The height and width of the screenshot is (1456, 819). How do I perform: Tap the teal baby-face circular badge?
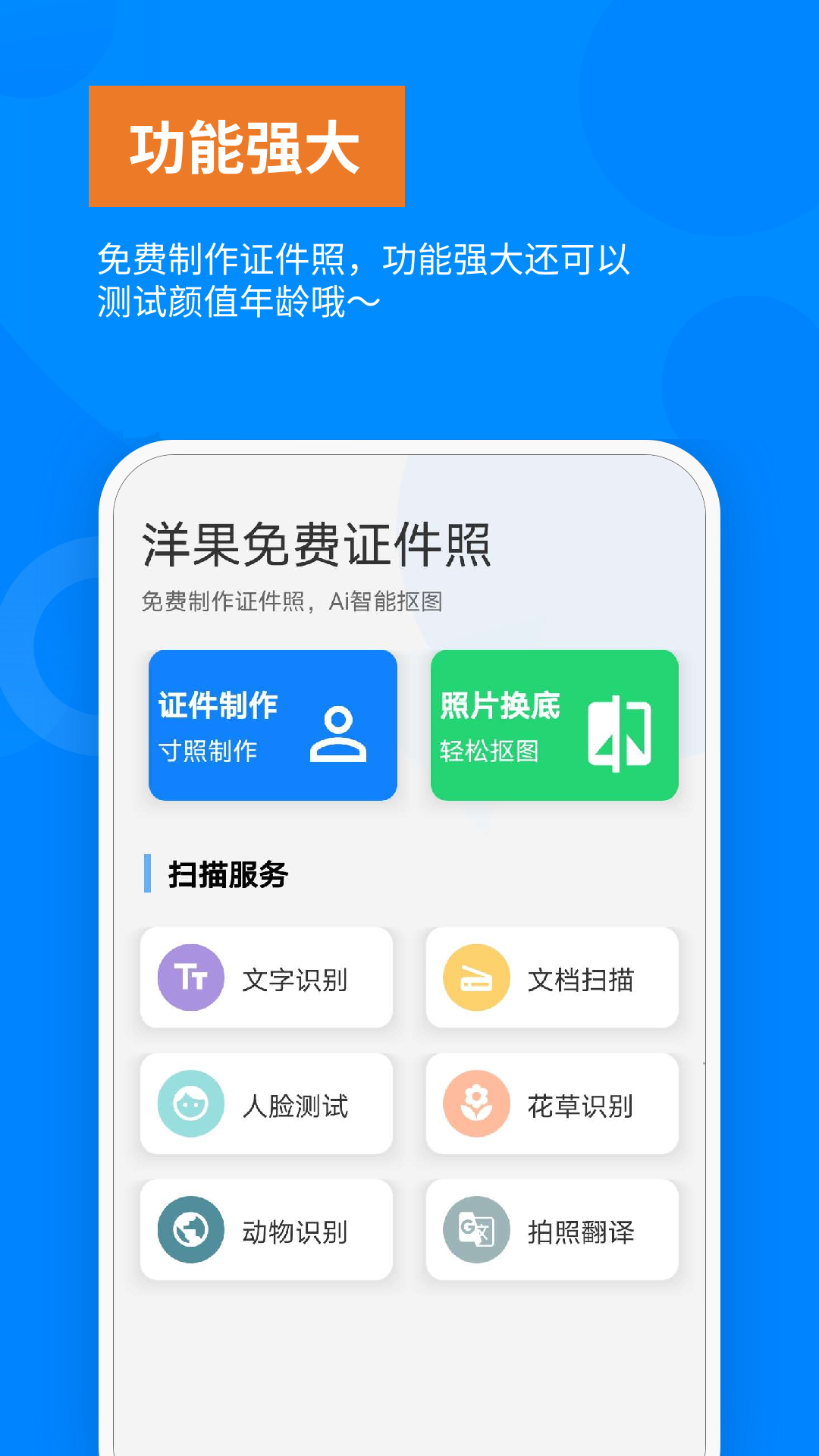coord(191,1105)
